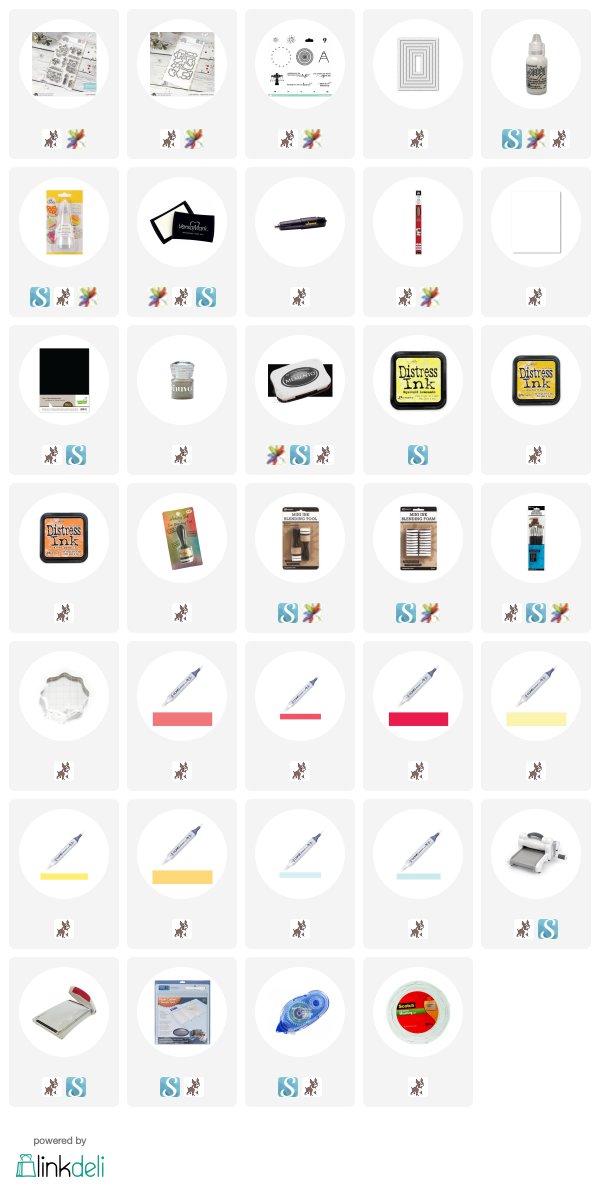
Task: Open the Mini Ink Blending Tool product
Action: (300, 537)
